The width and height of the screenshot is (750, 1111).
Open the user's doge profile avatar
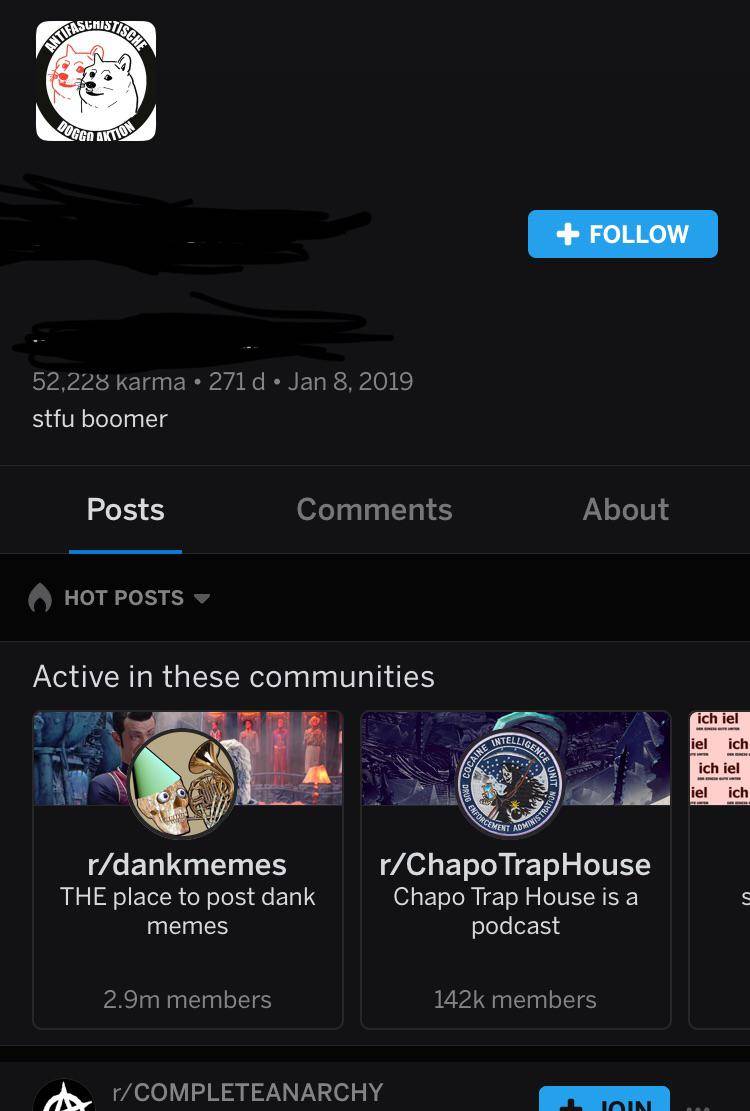(95, 80)
